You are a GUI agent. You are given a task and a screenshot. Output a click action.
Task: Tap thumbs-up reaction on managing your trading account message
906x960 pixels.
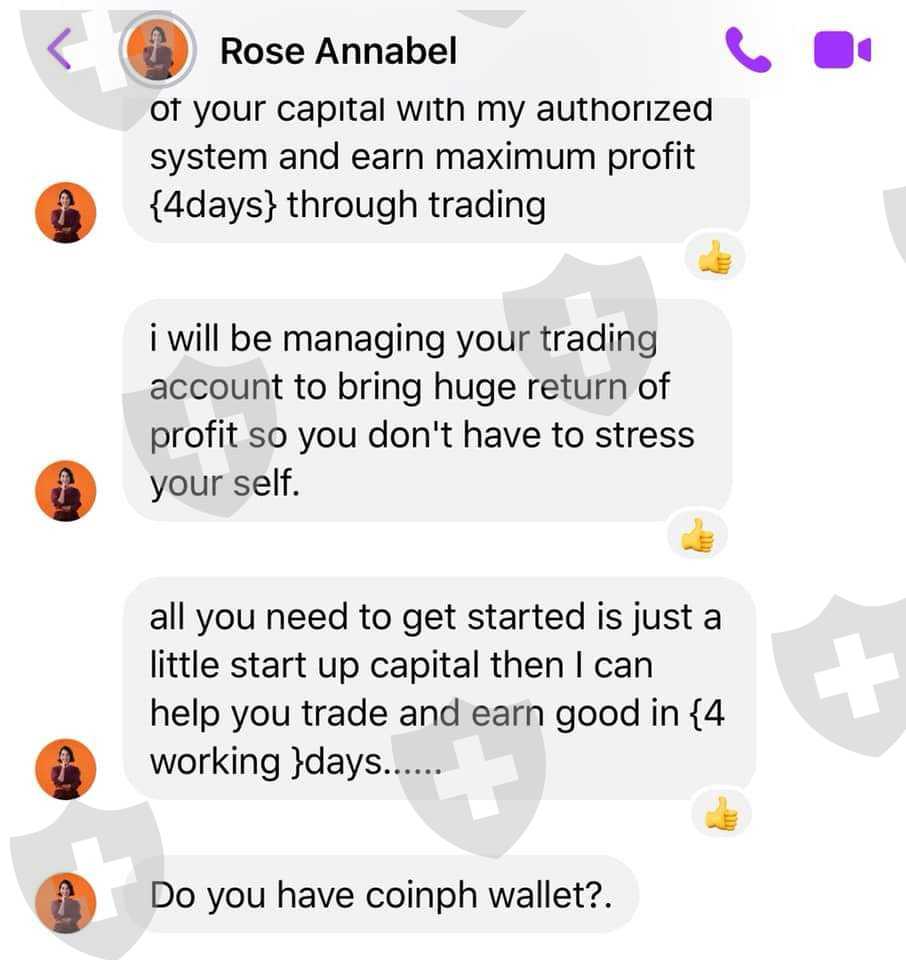tap(698, 535)
